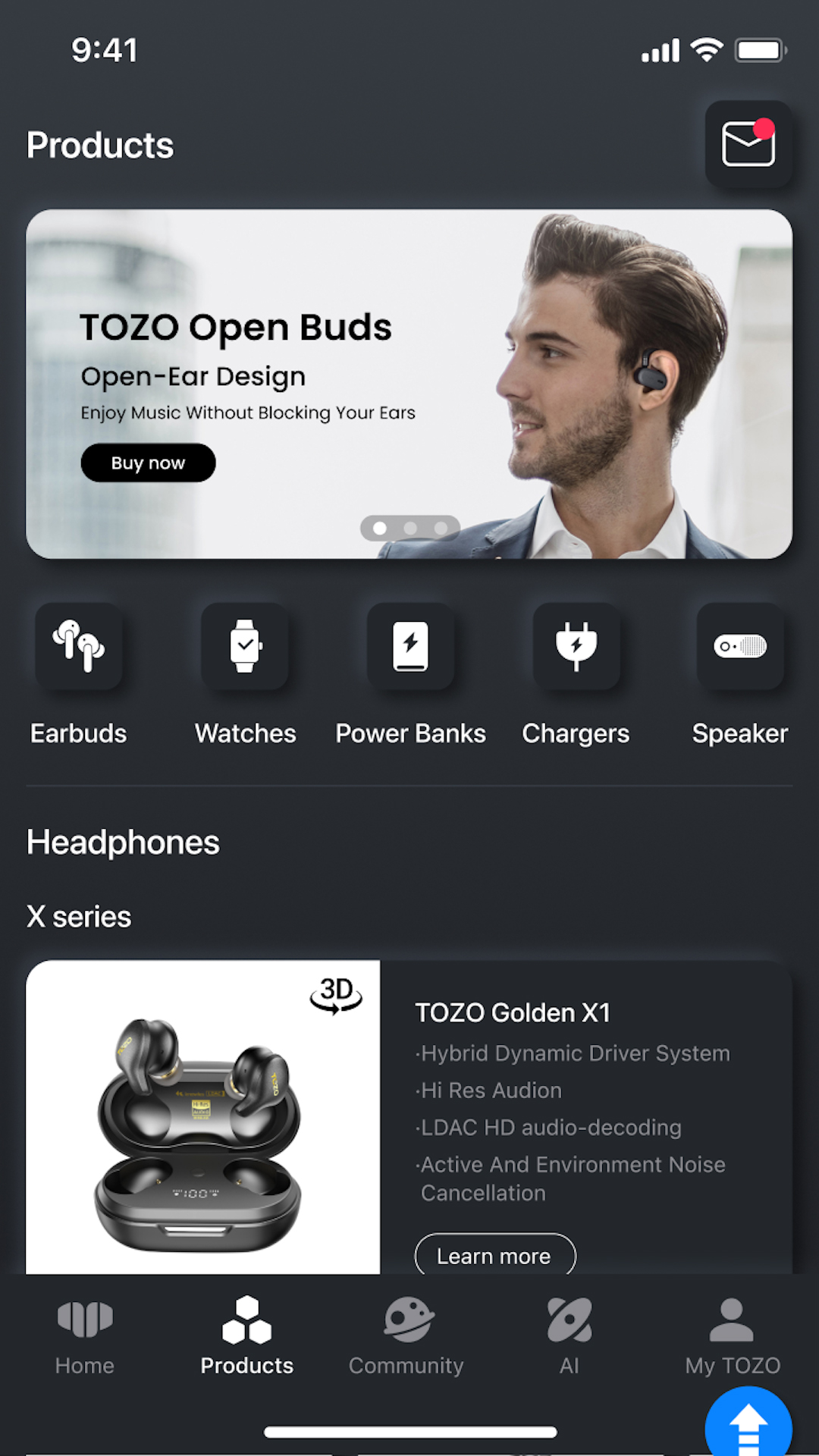Screen dimensions: 819x1456
Task: Tap Learn more for TOZO Golden X1
Action: (x=494, y=1256)
